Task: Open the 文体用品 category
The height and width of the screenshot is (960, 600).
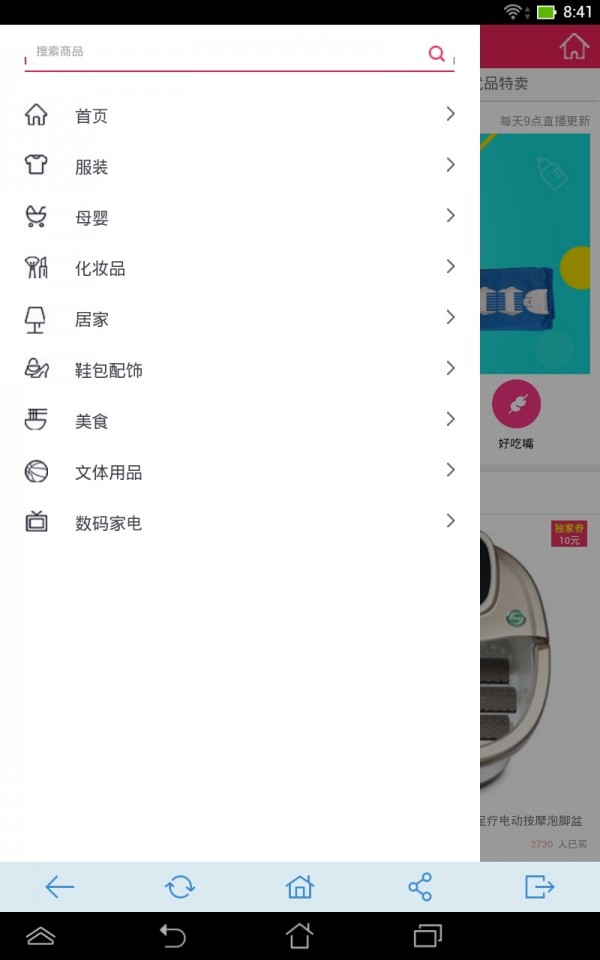Action: pos(240,472)
